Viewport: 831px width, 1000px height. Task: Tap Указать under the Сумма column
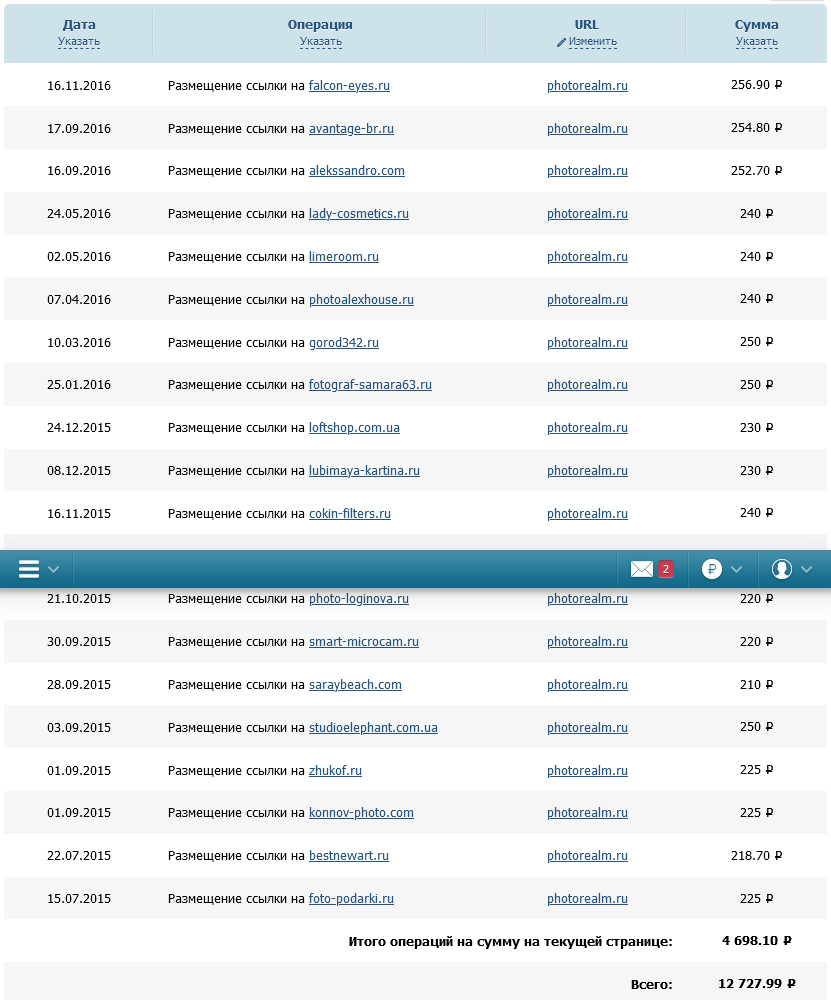point(756,42)
